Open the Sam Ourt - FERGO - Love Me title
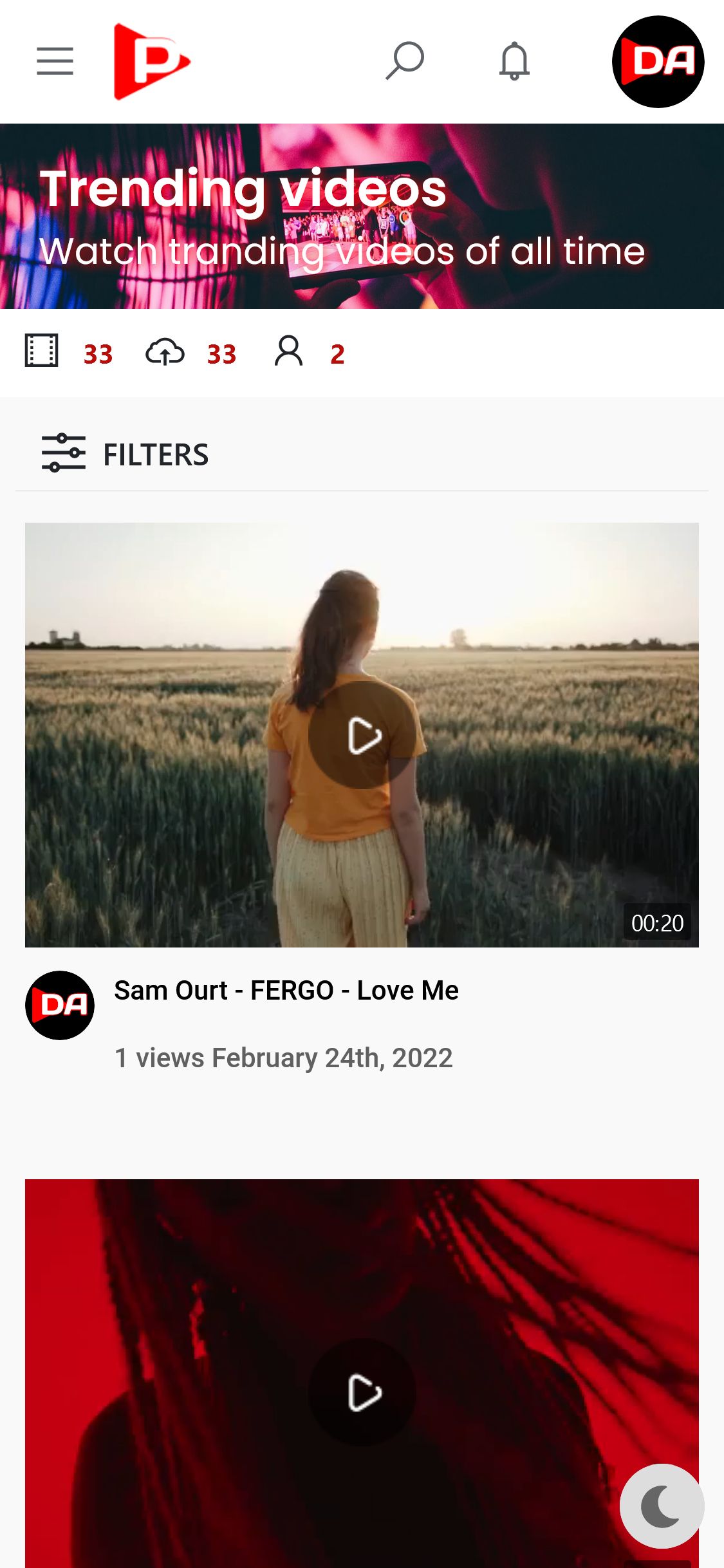 tap(286, 991)
